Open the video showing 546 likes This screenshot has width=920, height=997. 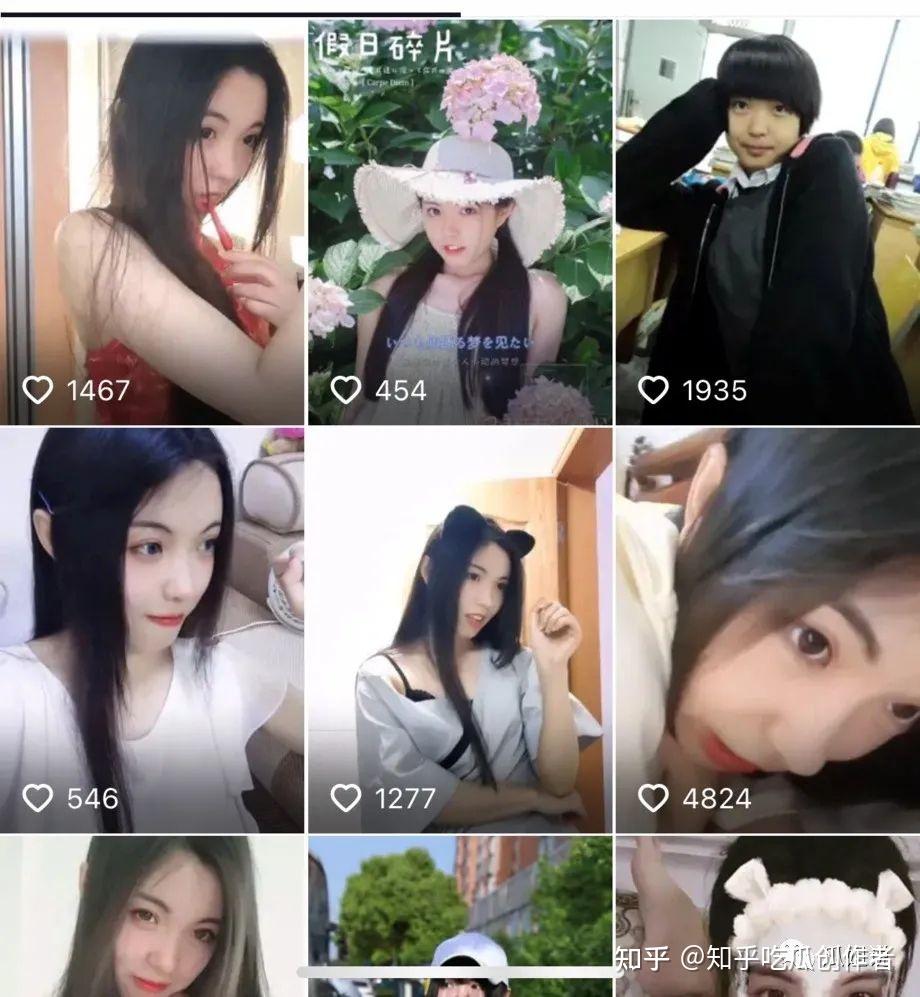pyautogui.click(x=152, y=630)
